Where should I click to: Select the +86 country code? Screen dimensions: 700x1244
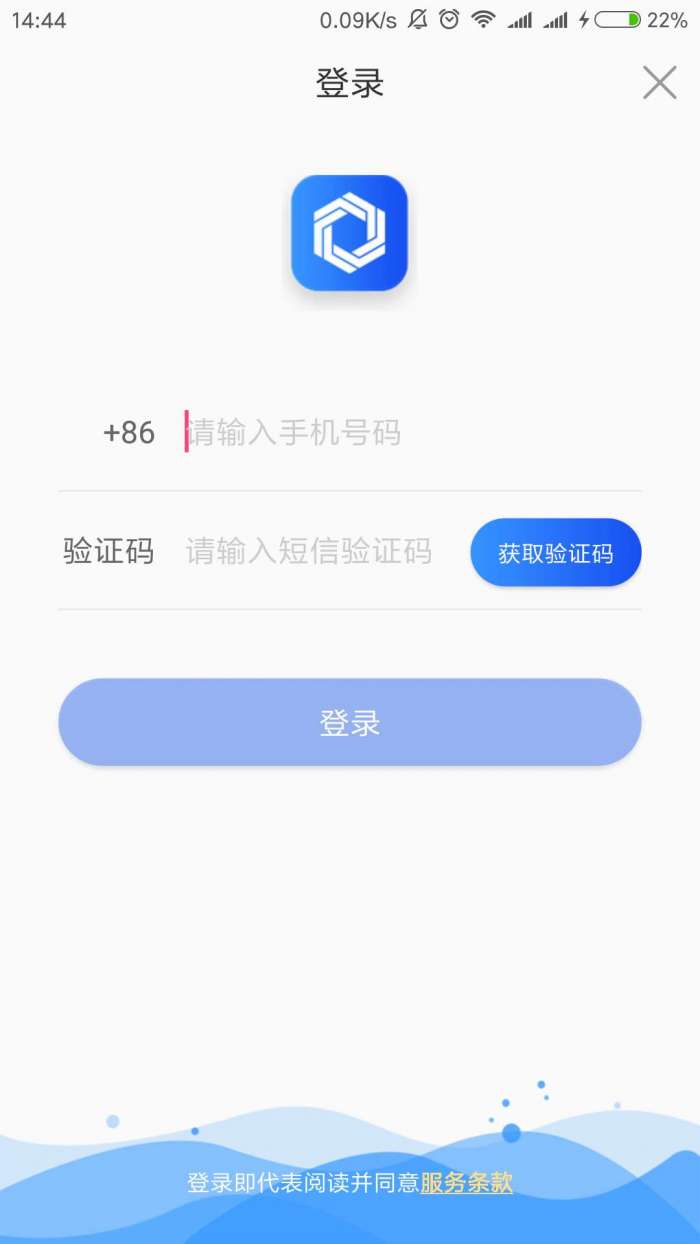129,433
